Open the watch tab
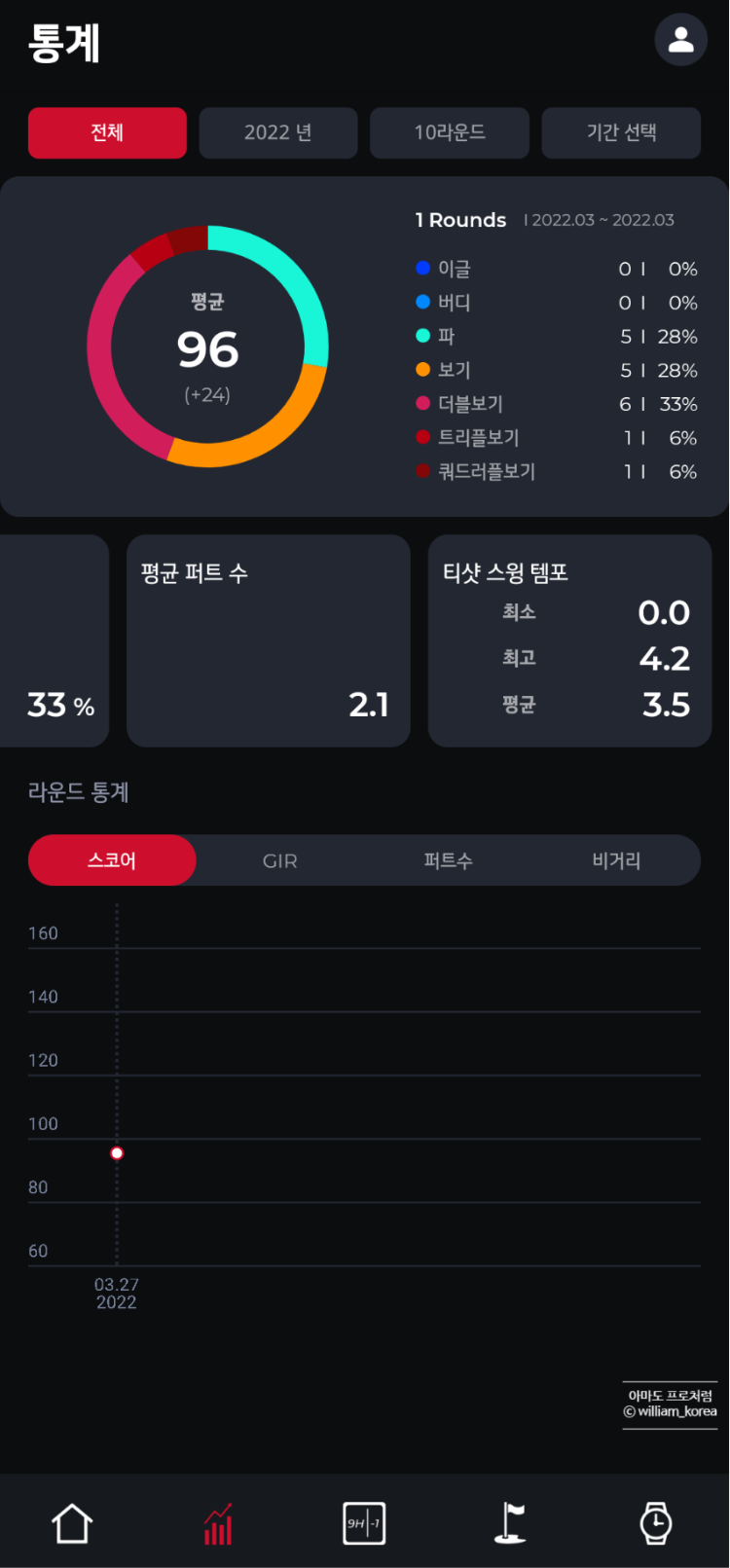 (x=656, y=1523)
